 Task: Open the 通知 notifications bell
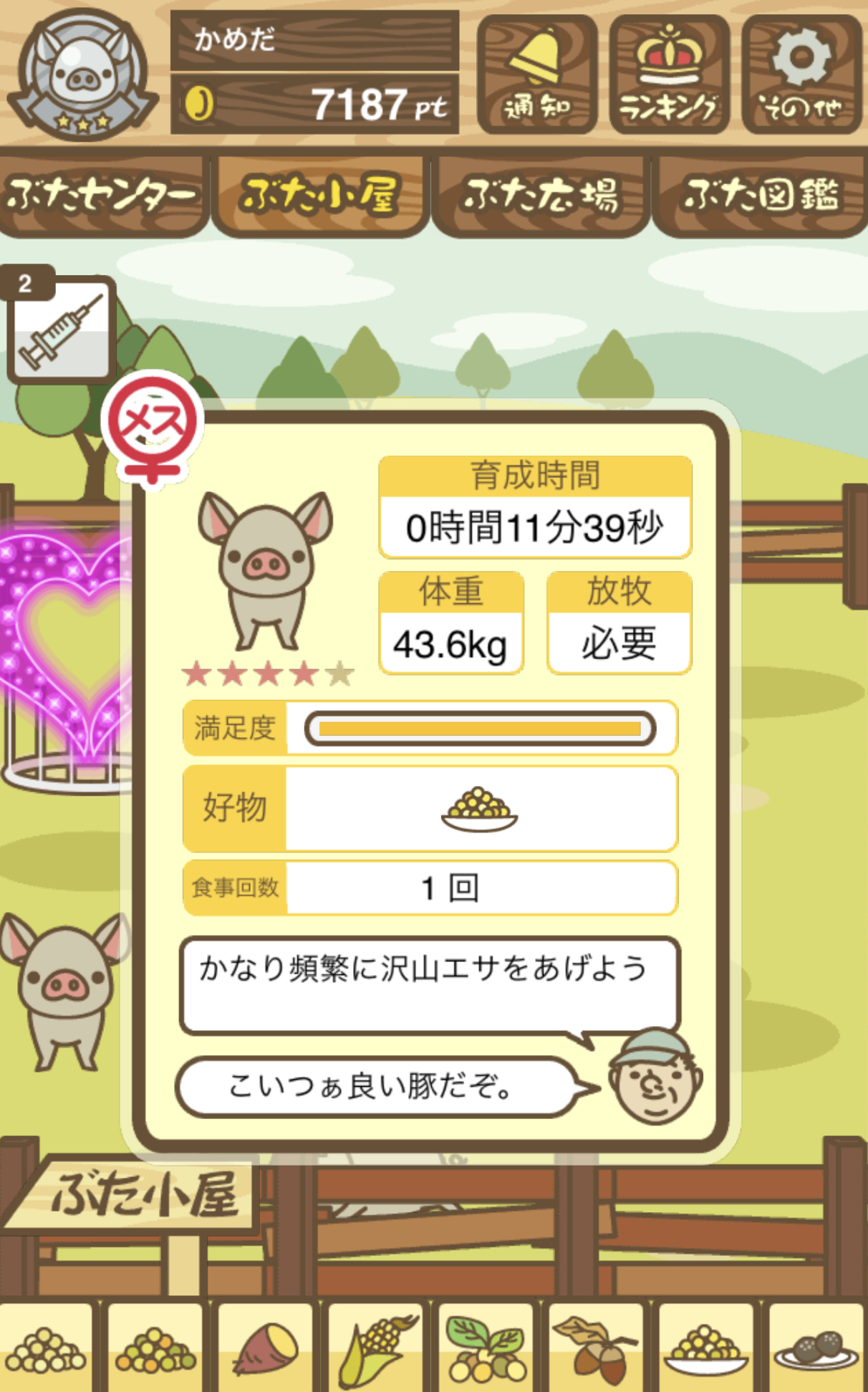[536, 75]
